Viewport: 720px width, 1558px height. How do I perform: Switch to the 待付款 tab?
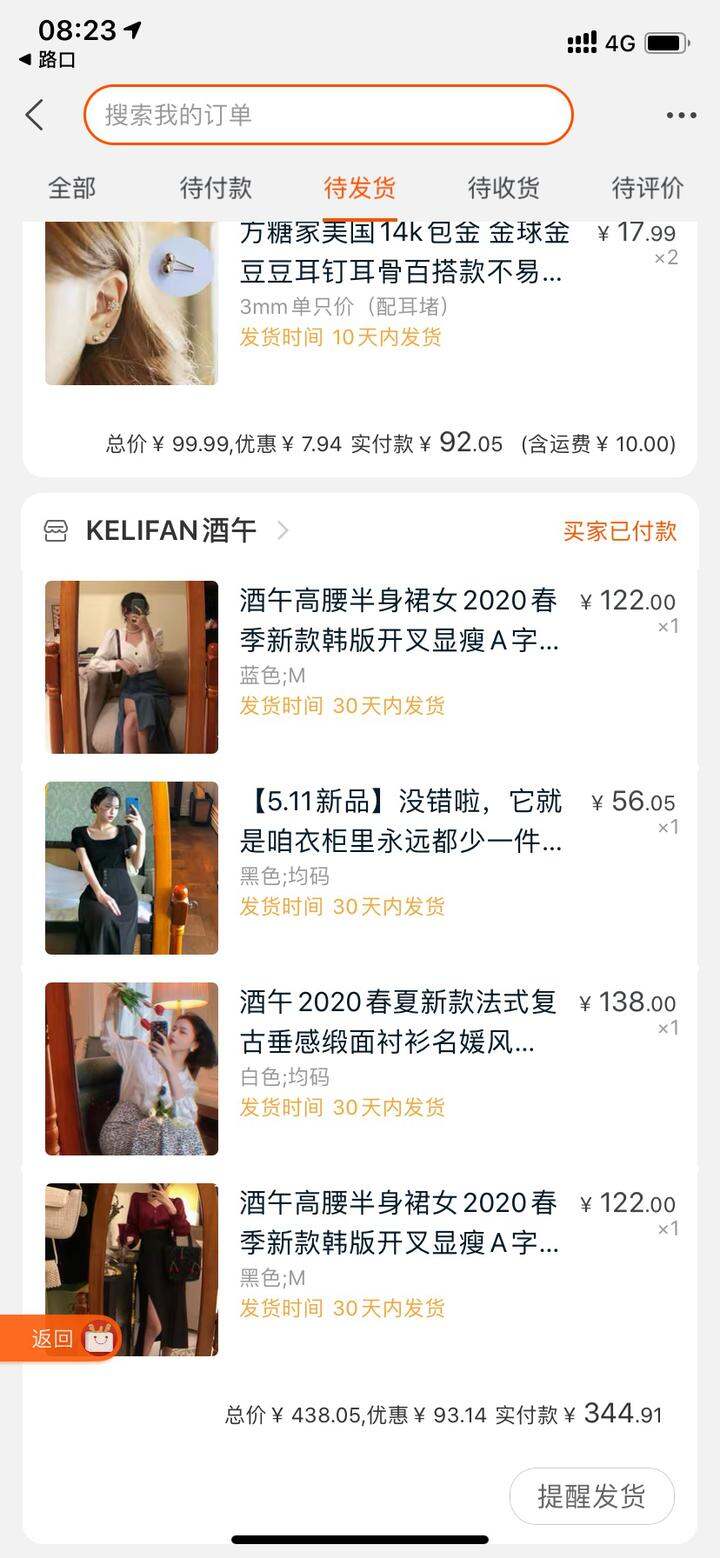click(216, 187)
